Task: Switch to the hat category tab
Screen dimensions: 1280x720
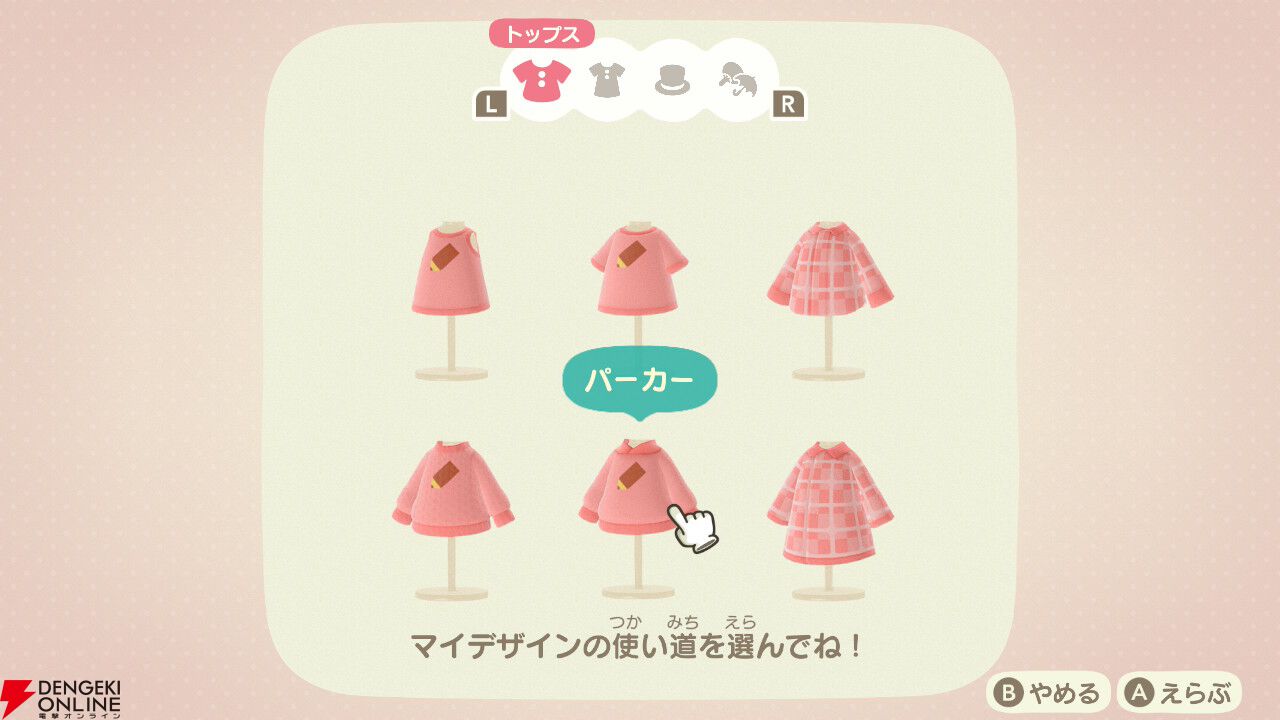Action: [673, 80]
